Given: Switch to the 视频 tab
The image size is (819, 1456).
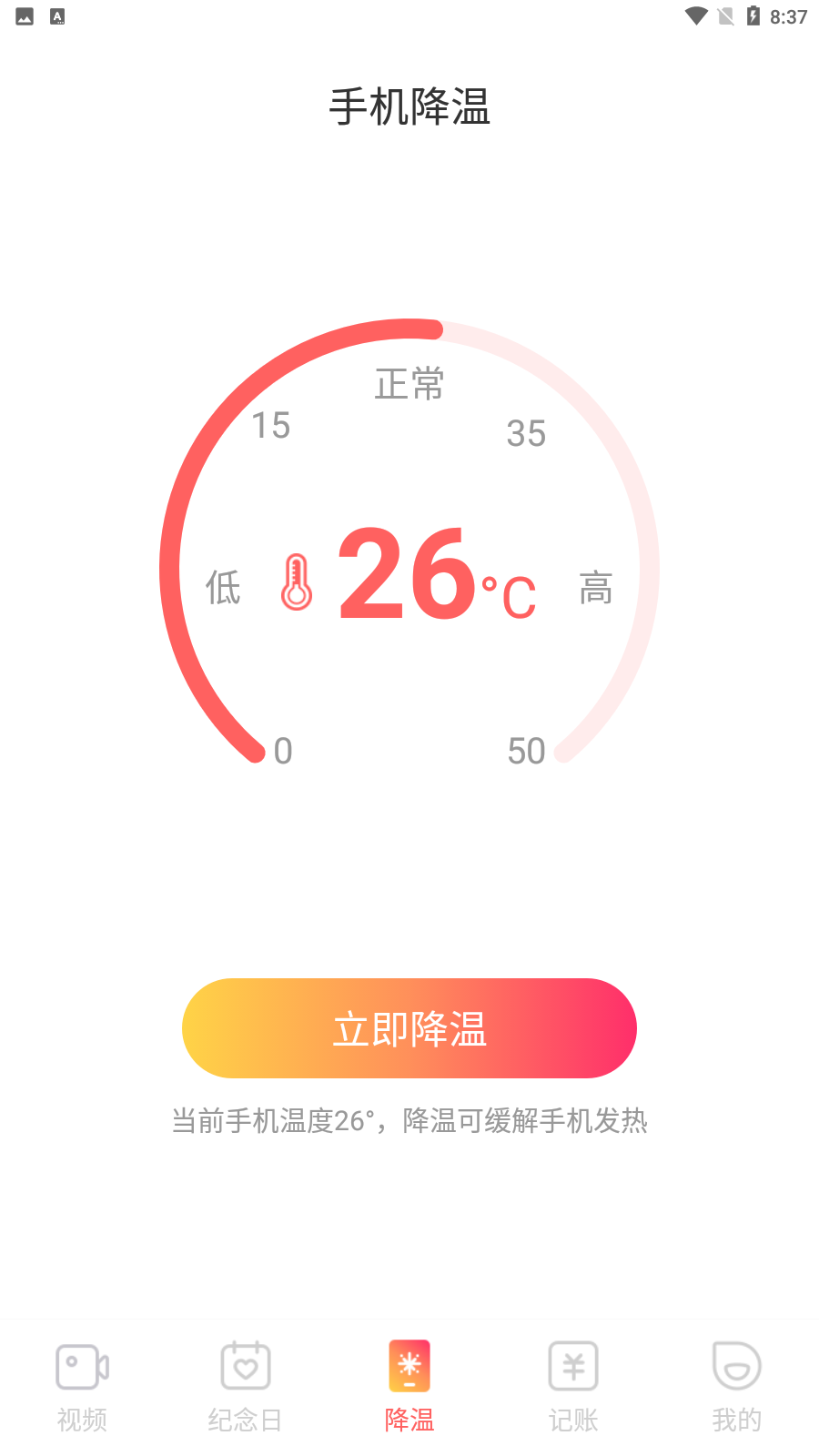Looking at the screenshot, I should pos(82,1385).
